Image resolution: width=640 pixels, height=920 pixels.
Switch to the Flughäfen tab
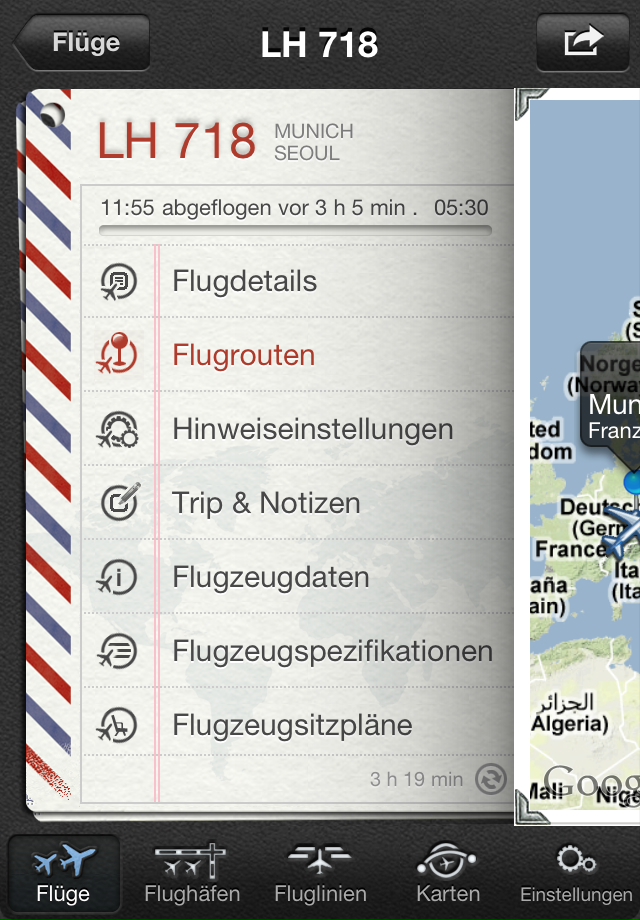tap(191, 872)
